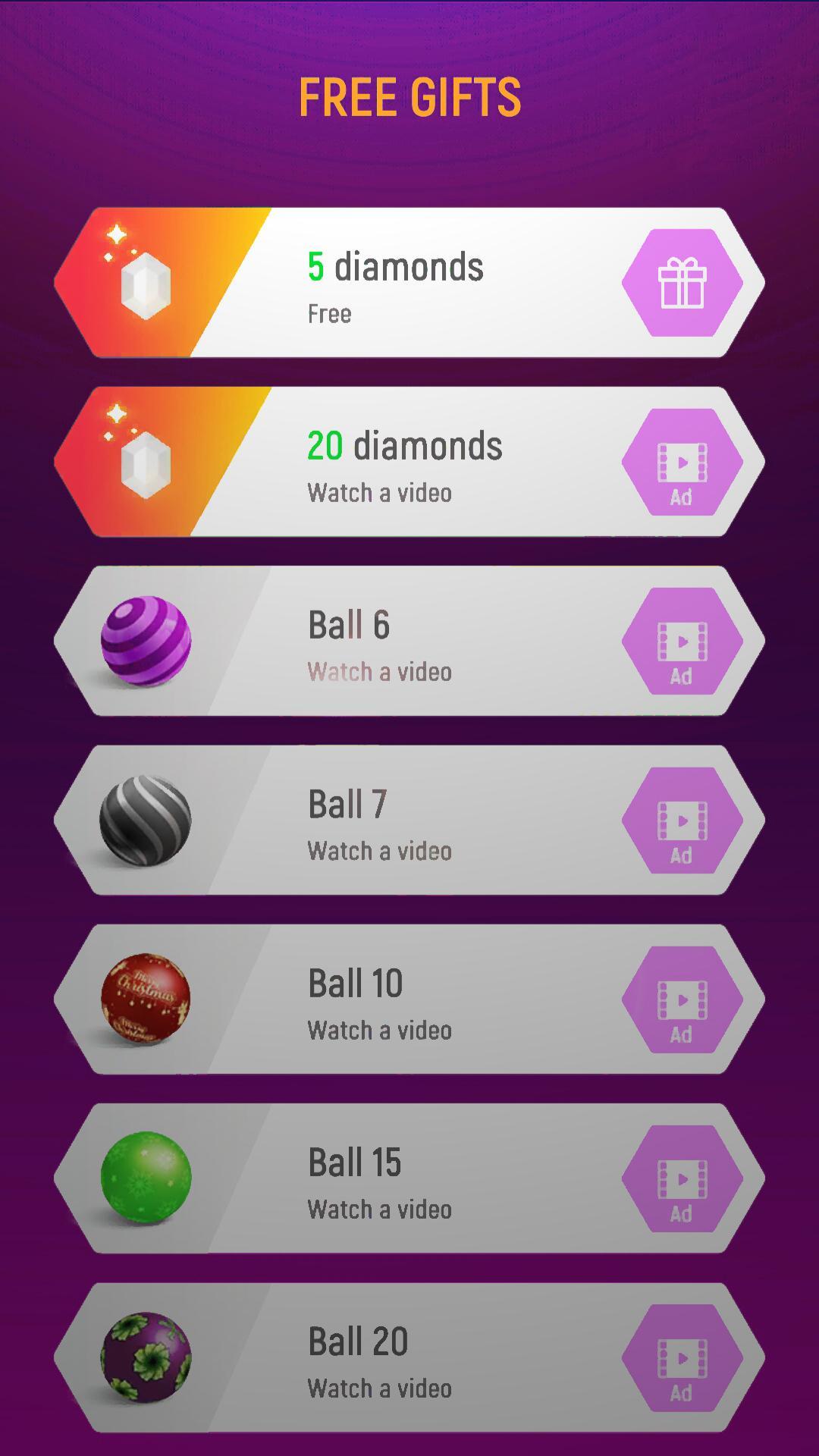Claim the free 5 diamonds gift

click(x=682, y=283)
